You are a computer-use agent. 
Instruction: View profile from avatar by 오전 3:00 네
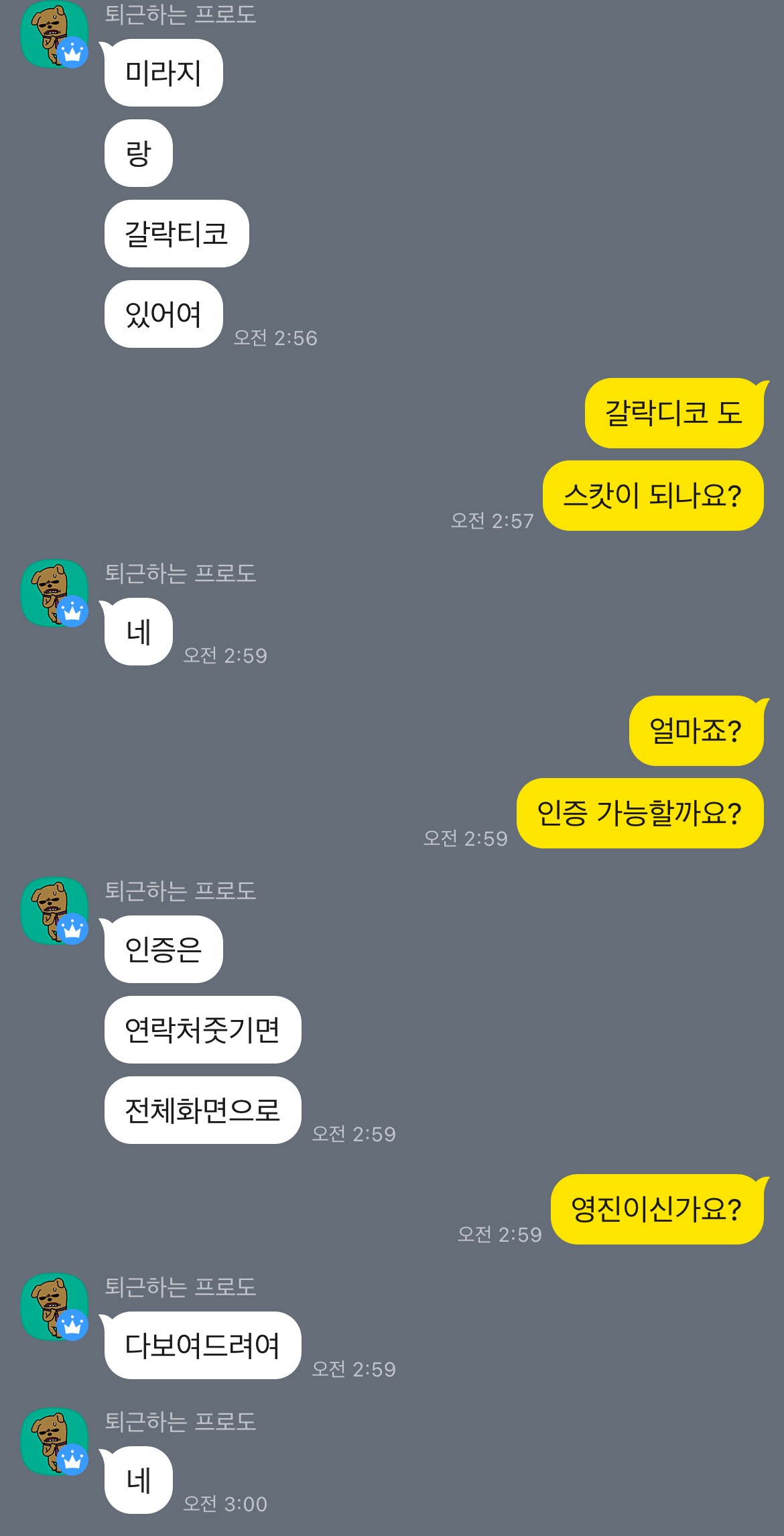pos(54,1441)
